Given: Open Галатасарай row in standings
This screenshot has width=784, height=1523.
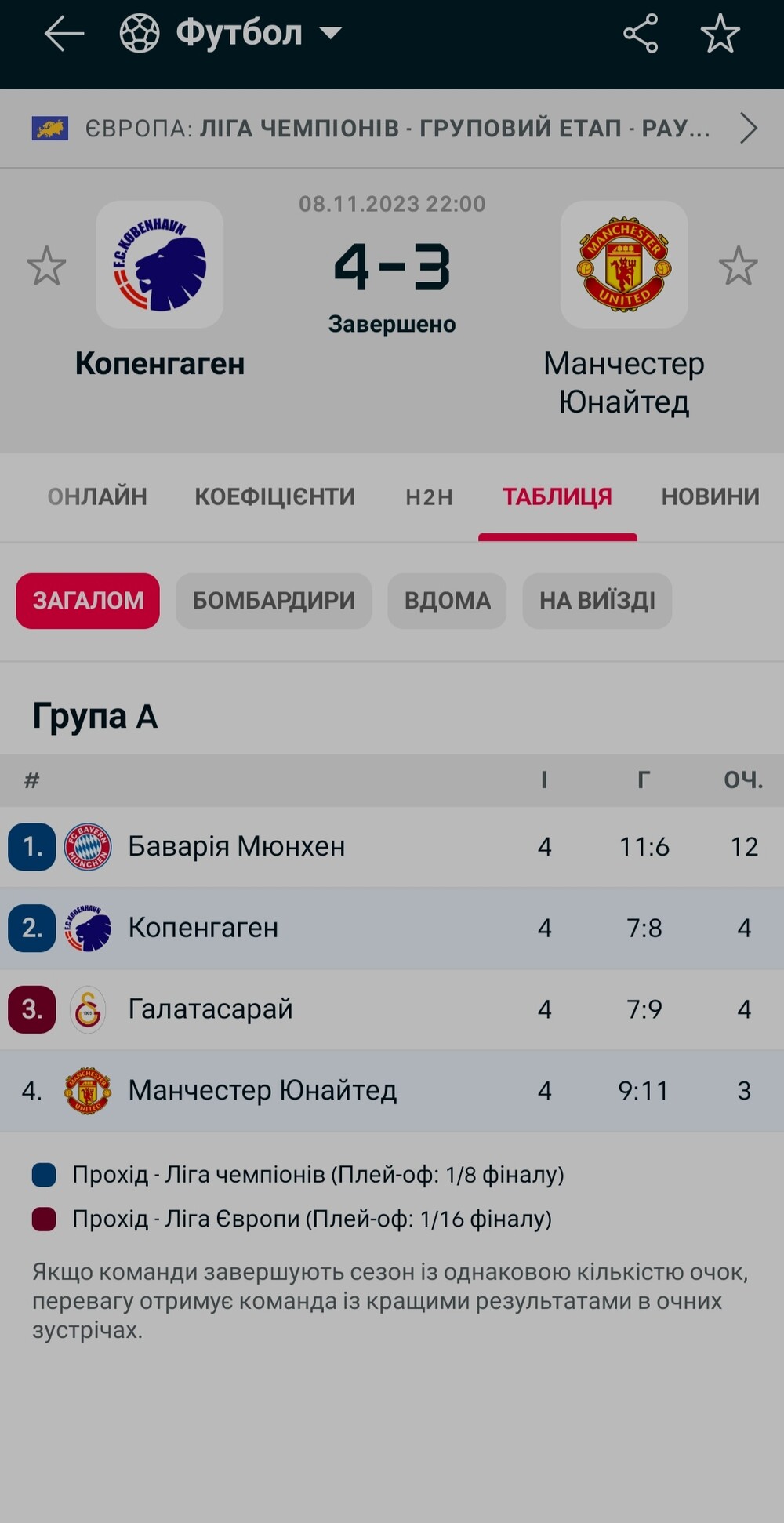Looking at the screenshot, I should coord(392,1009).
